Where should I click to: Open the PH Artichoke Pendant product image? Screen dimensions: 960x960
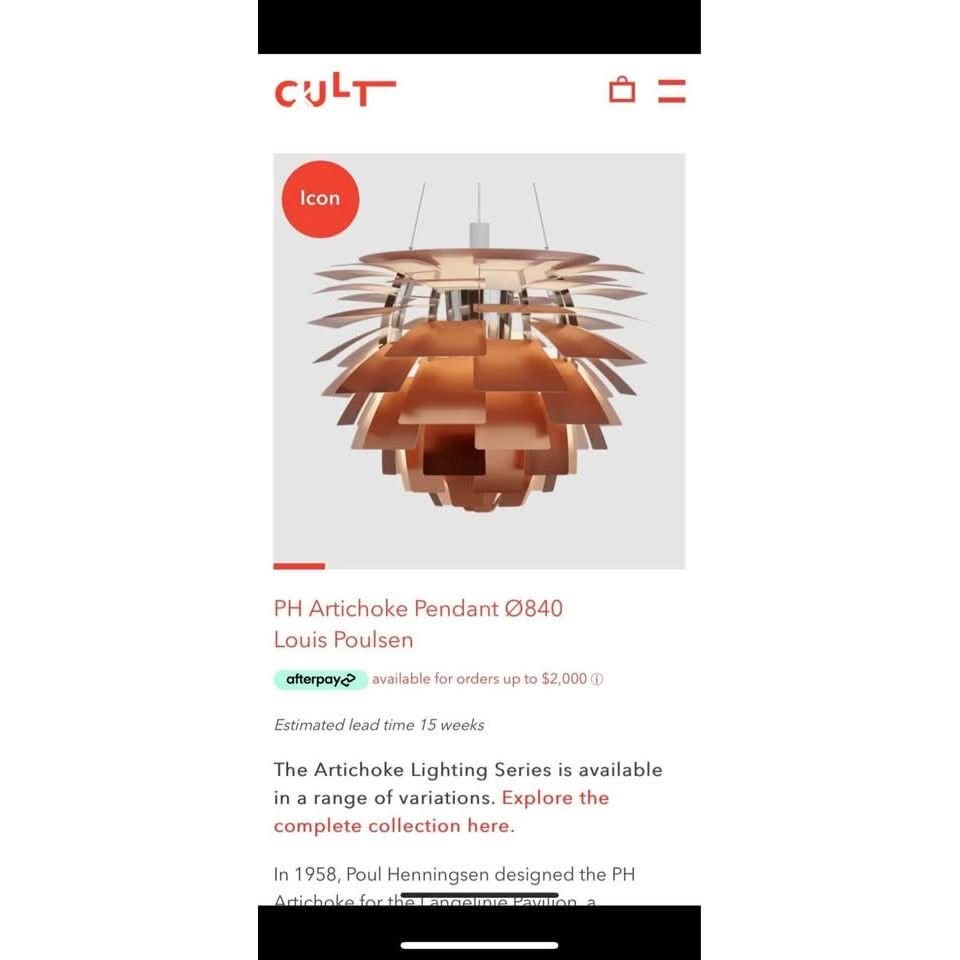(479, 361)
